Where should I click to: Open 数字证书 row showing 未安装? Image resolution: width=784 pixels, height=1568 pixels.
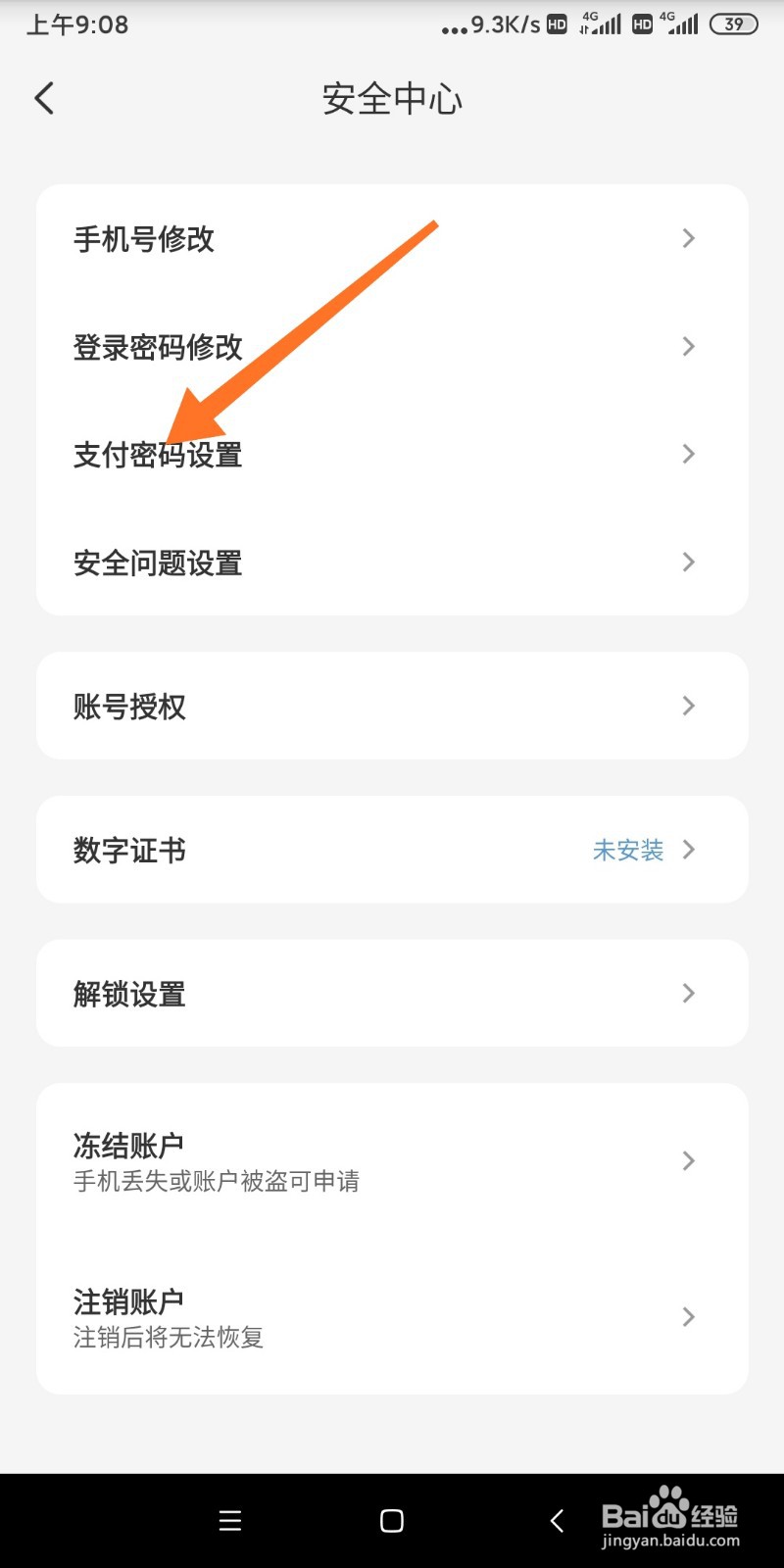click(x=392, y=850)
